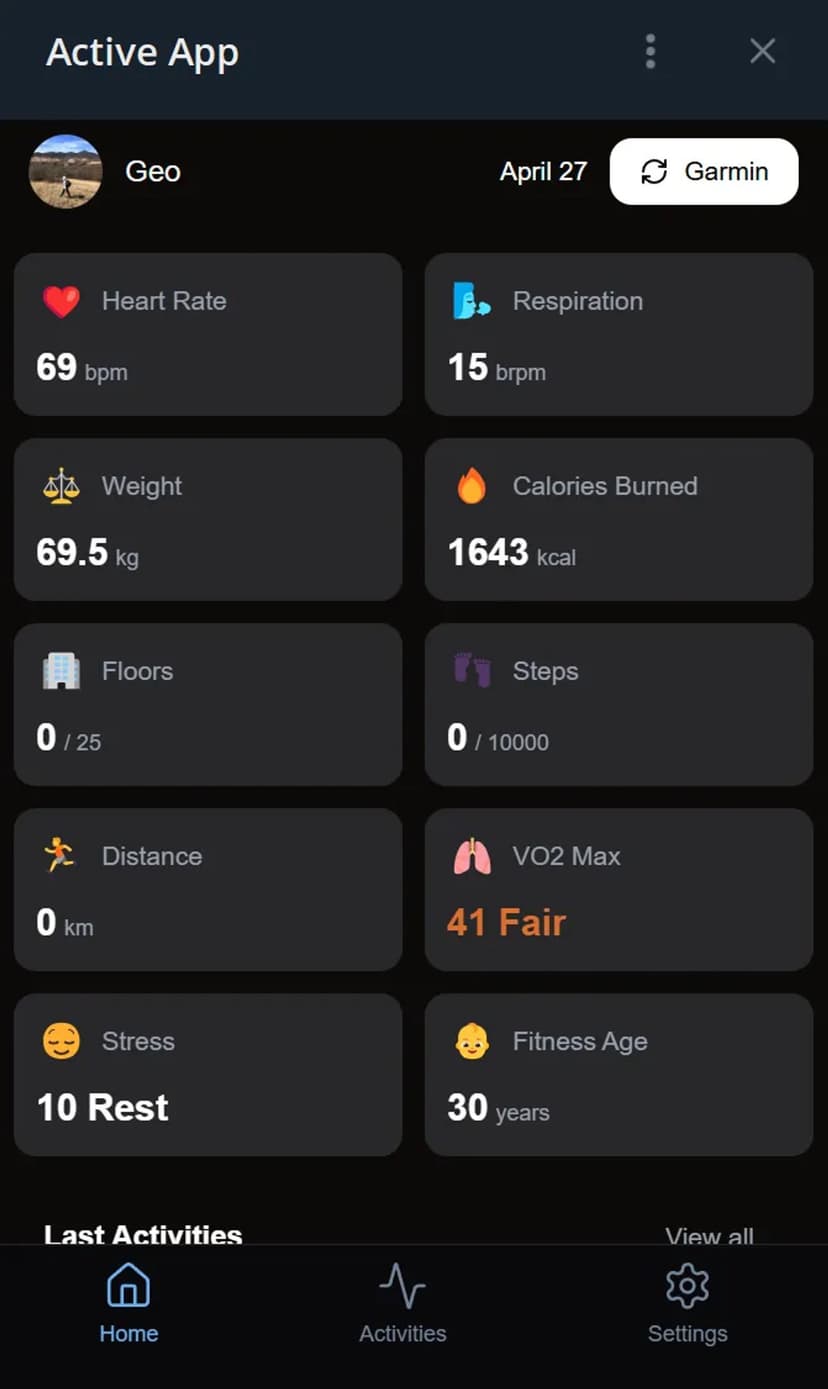Select the Floors card
Image resolution: width=828 pixels, height=1389 pixels.
click(x=208, y=704)
